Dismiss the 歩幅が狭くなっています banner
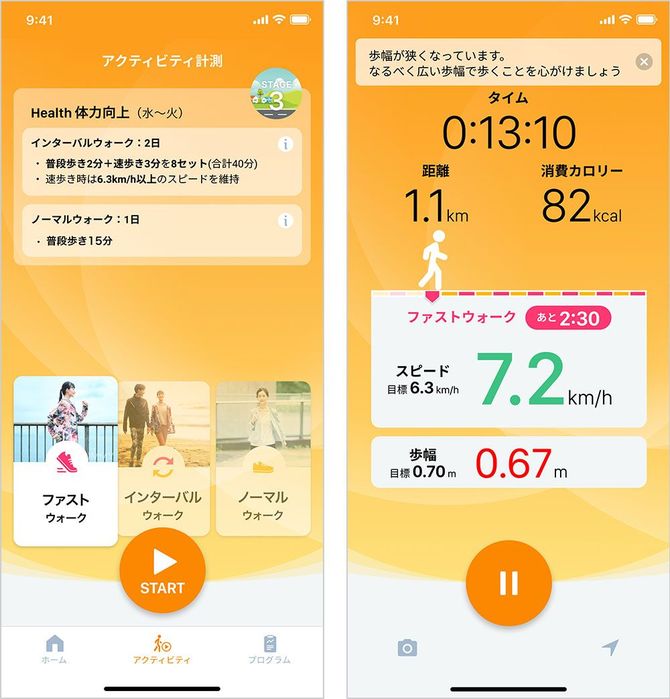The image size is (670, 699). pos(644,62)
